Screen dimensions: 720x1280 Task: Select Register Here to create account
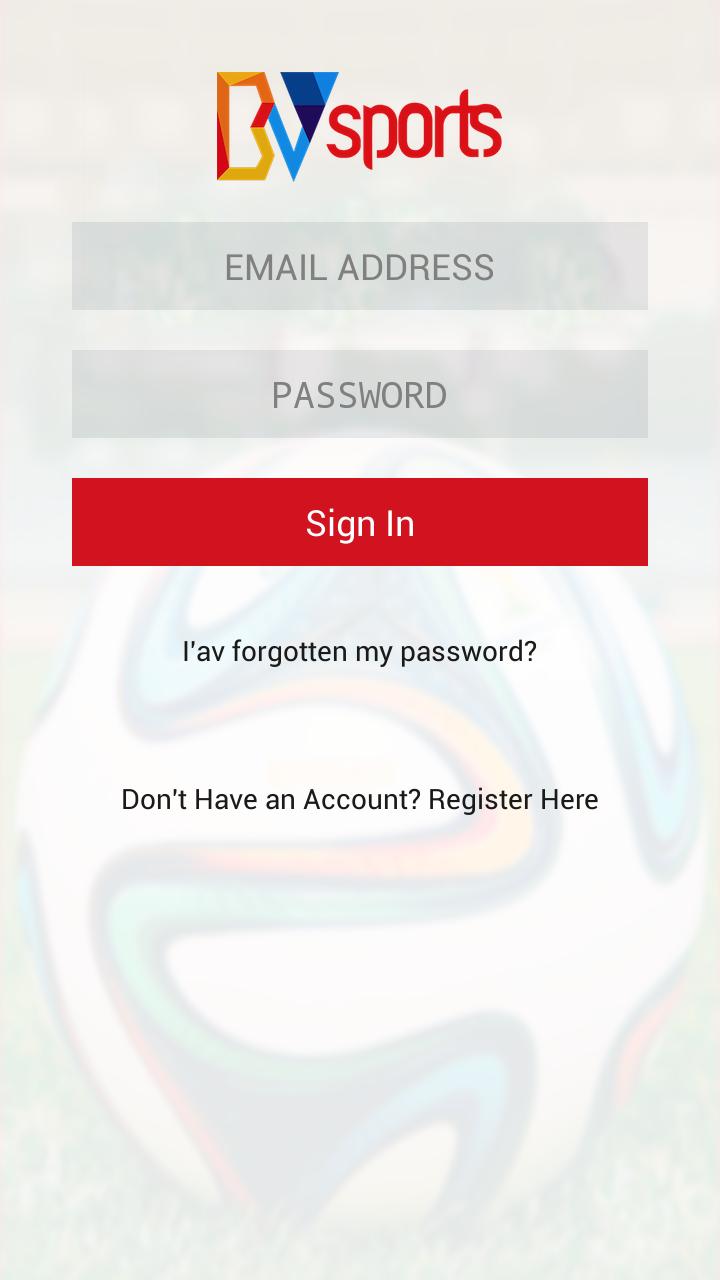coord(512,800)
